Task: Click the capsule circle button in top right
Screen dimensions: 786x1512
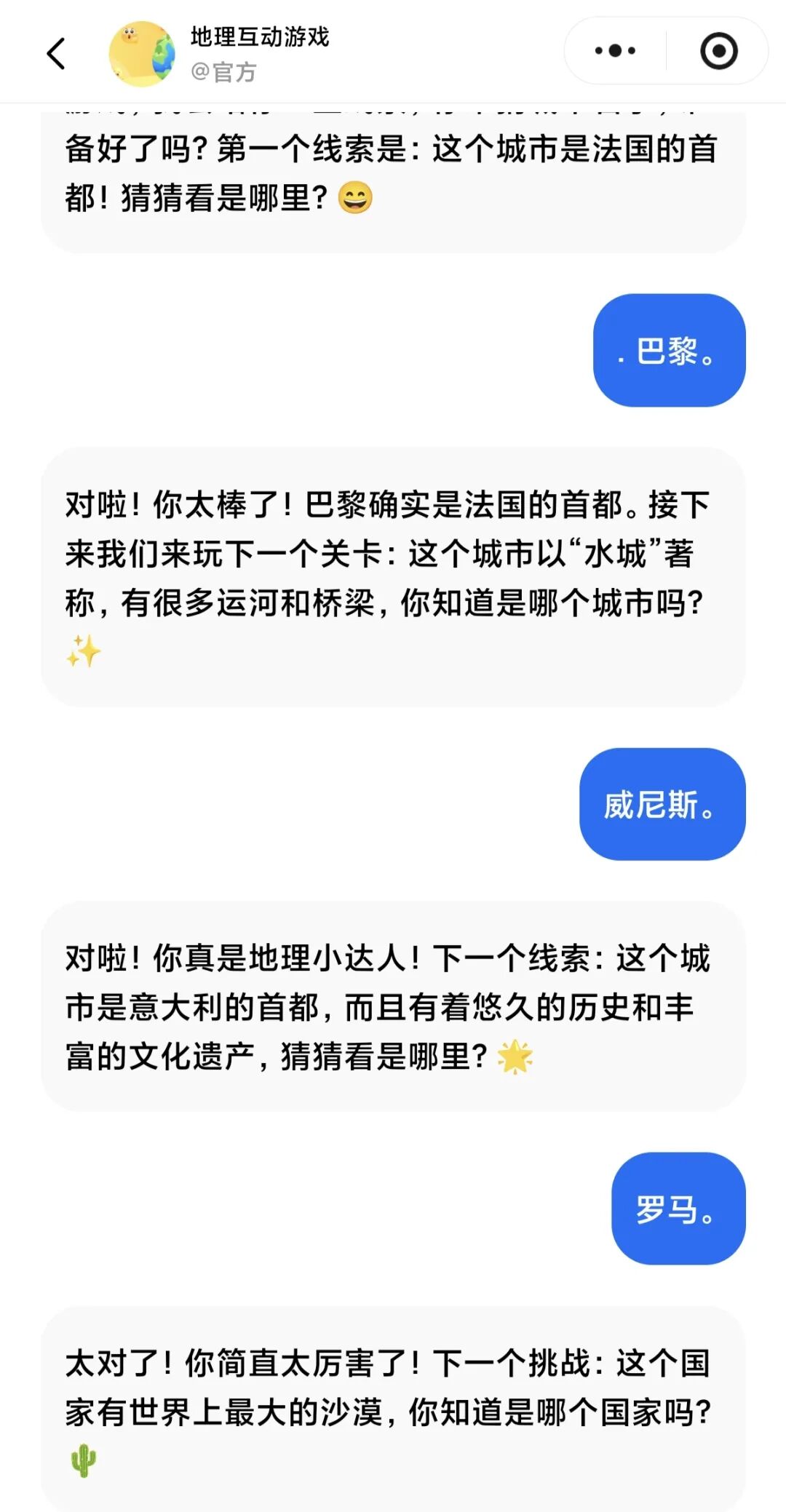Action: click(718, 51)
